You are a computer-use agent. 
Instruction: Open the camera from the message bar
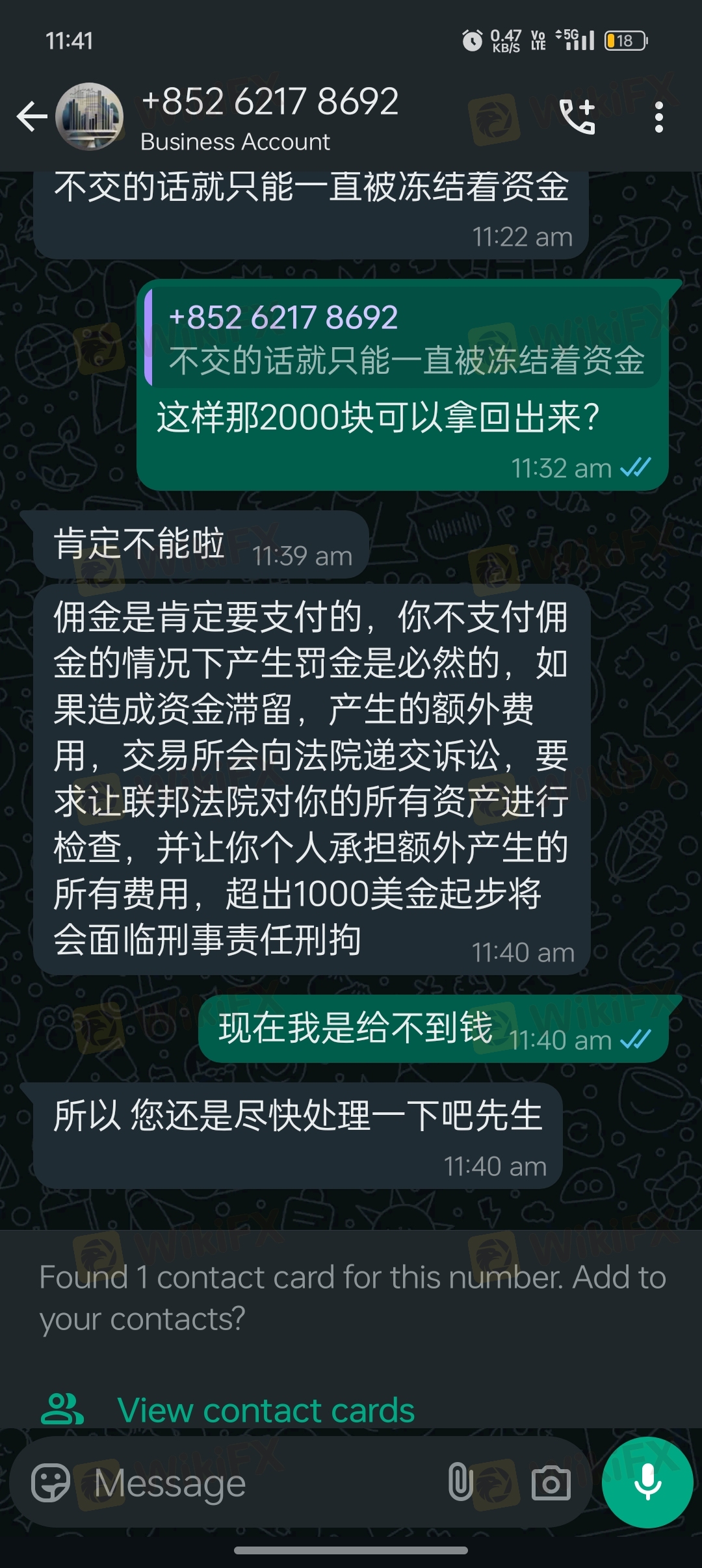(x=551, y=1483)
